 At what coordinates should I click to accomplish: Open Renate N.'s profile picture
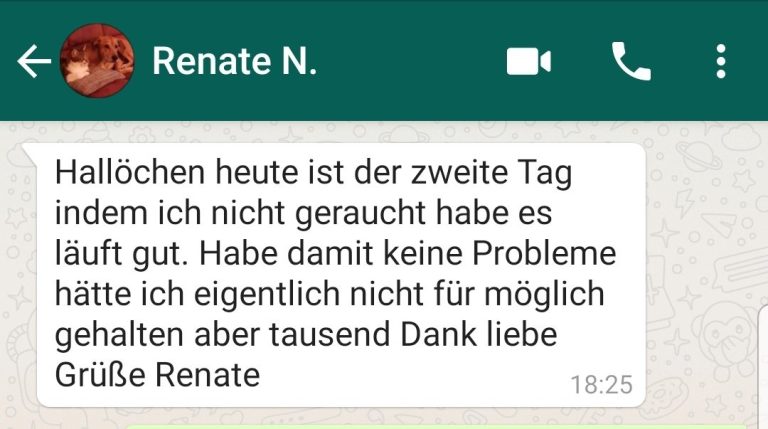(98, 61)
